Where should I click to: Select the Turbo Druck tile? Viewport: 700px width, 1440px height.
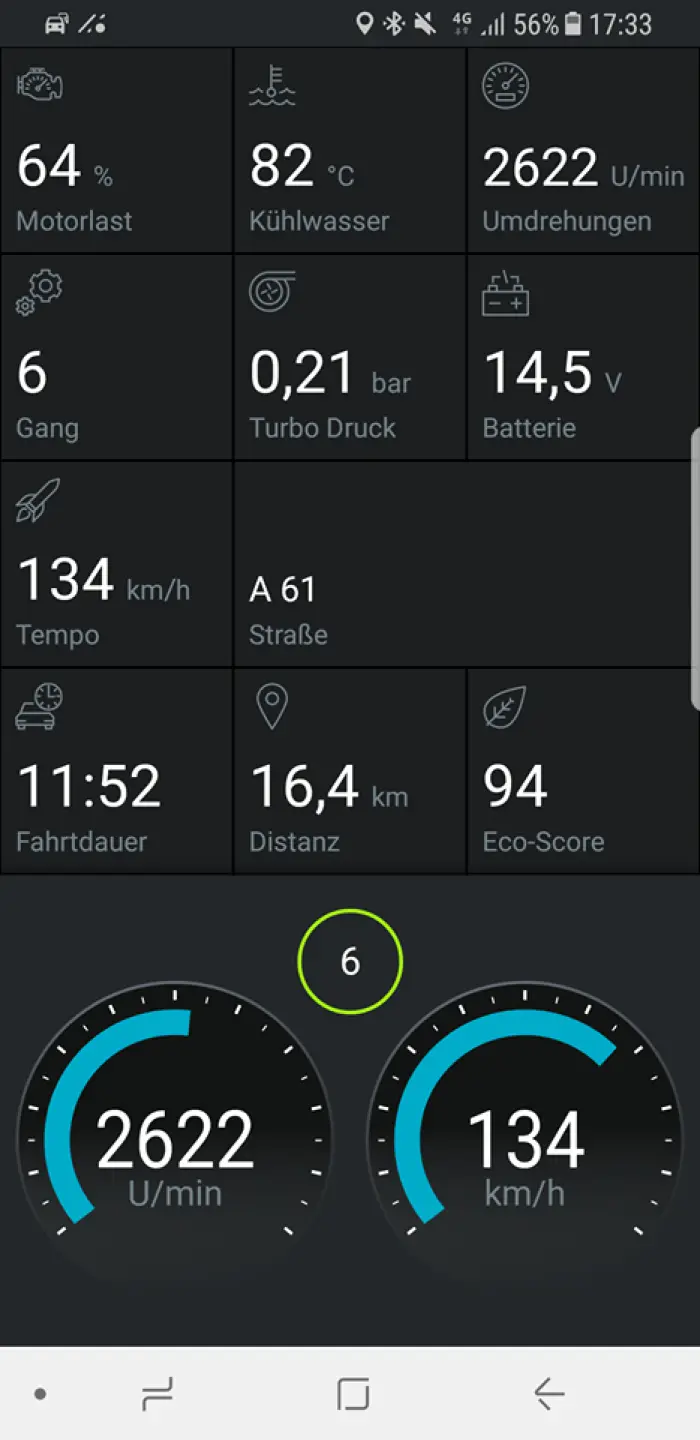(x=349, y=357)
